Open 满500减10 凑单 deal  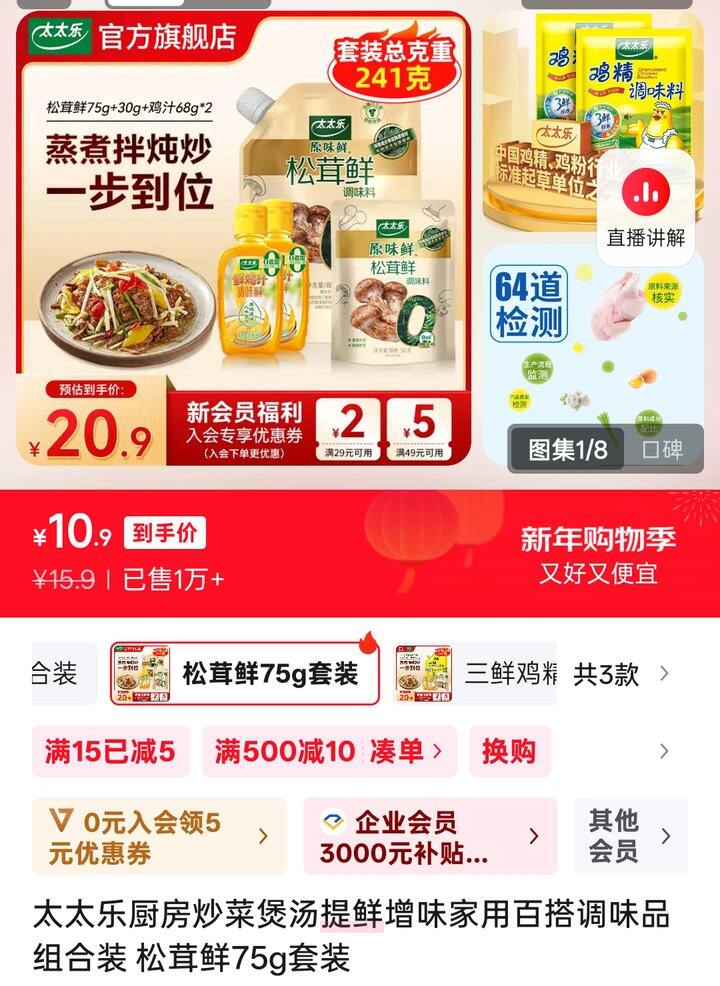329,752
